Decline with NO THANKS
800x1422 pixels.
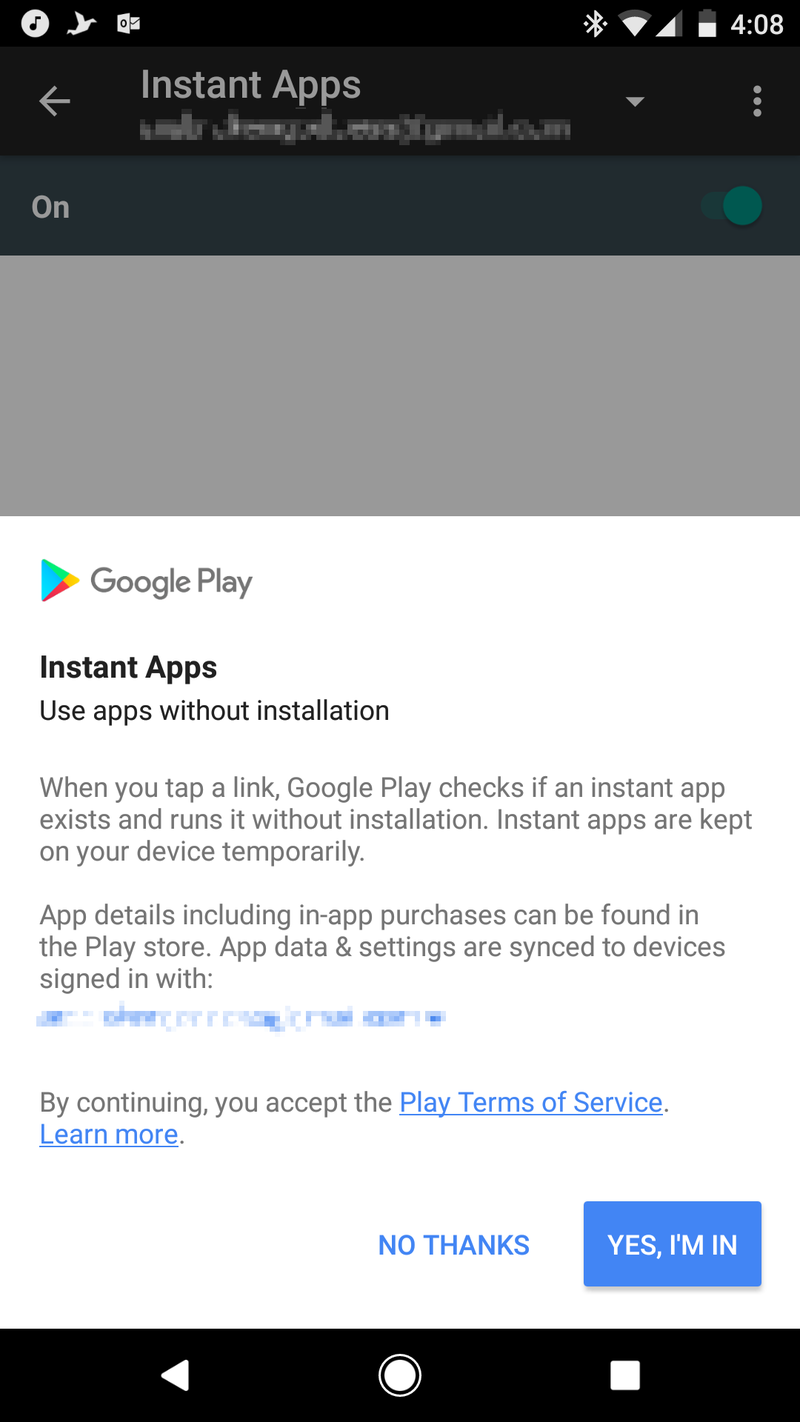tap(454, 1245)
